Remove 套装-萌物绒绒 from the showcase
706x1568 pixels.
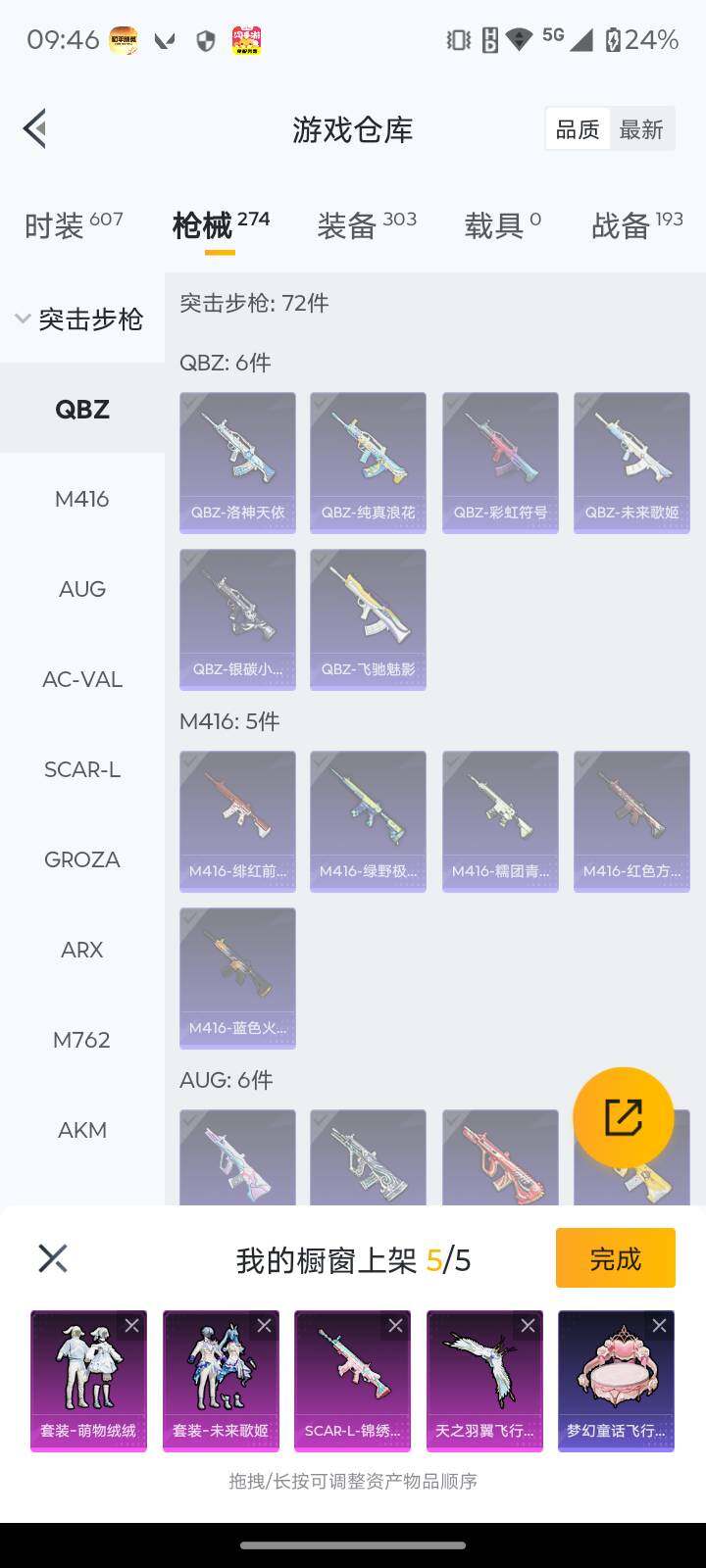point(131,1326)
